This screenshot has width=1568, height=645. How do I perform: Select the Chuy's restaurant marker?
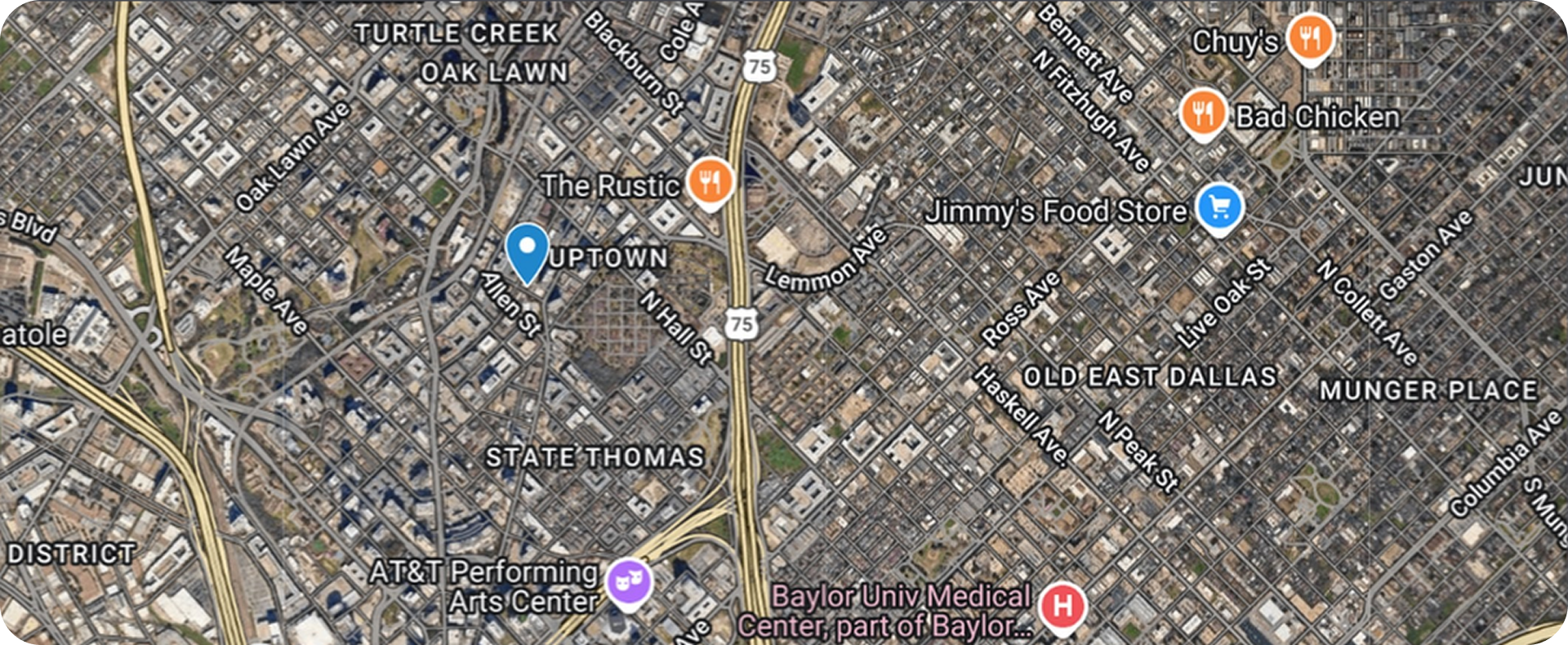(x=1310, y=39)
